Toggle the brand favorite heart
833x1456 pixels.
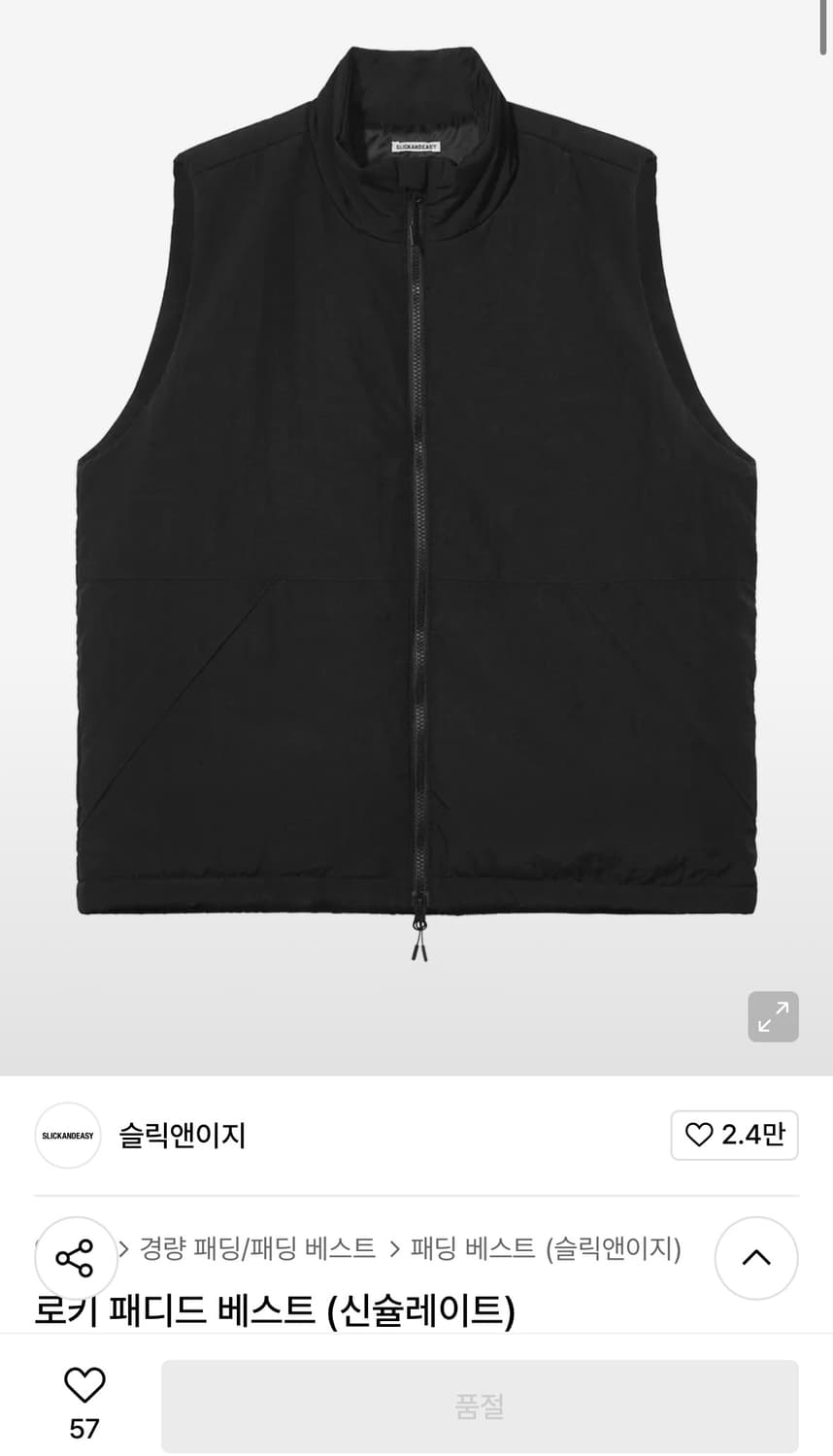(x=700, y=1135)
